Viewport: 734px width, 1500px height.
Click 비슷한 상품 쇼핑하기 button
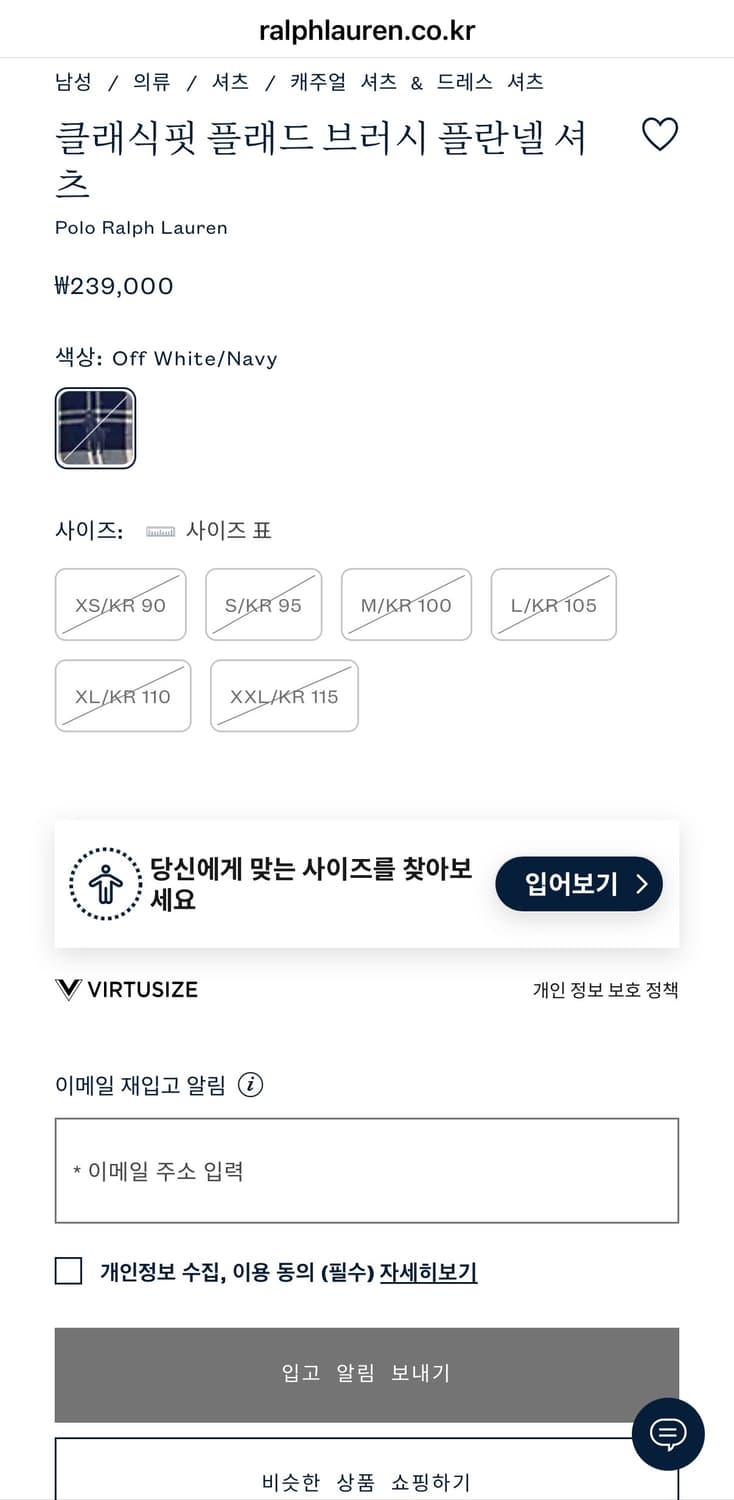point(366,1483)
